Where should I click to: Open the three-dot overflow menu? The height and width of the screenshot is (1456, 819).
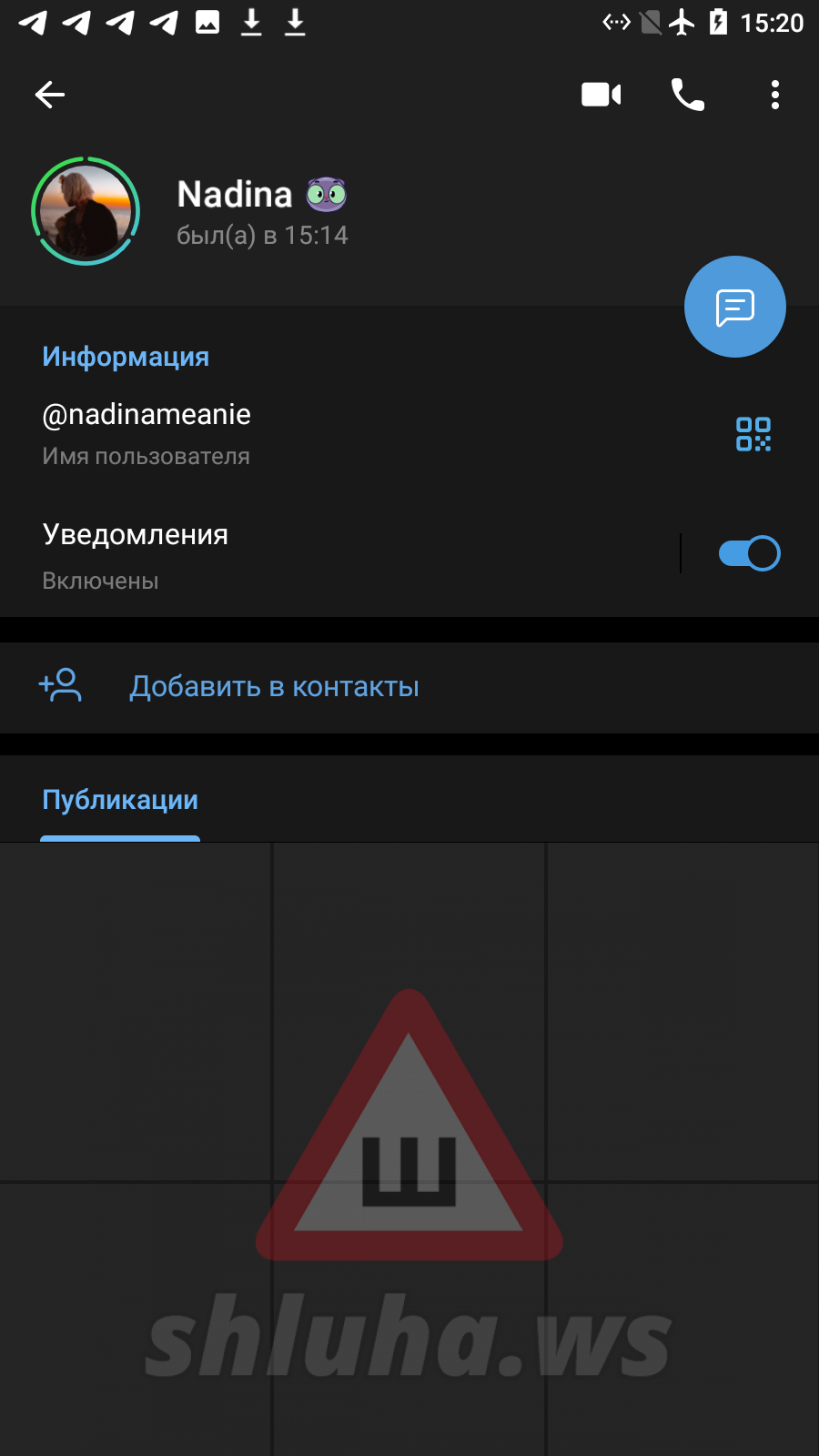point(775,95)
